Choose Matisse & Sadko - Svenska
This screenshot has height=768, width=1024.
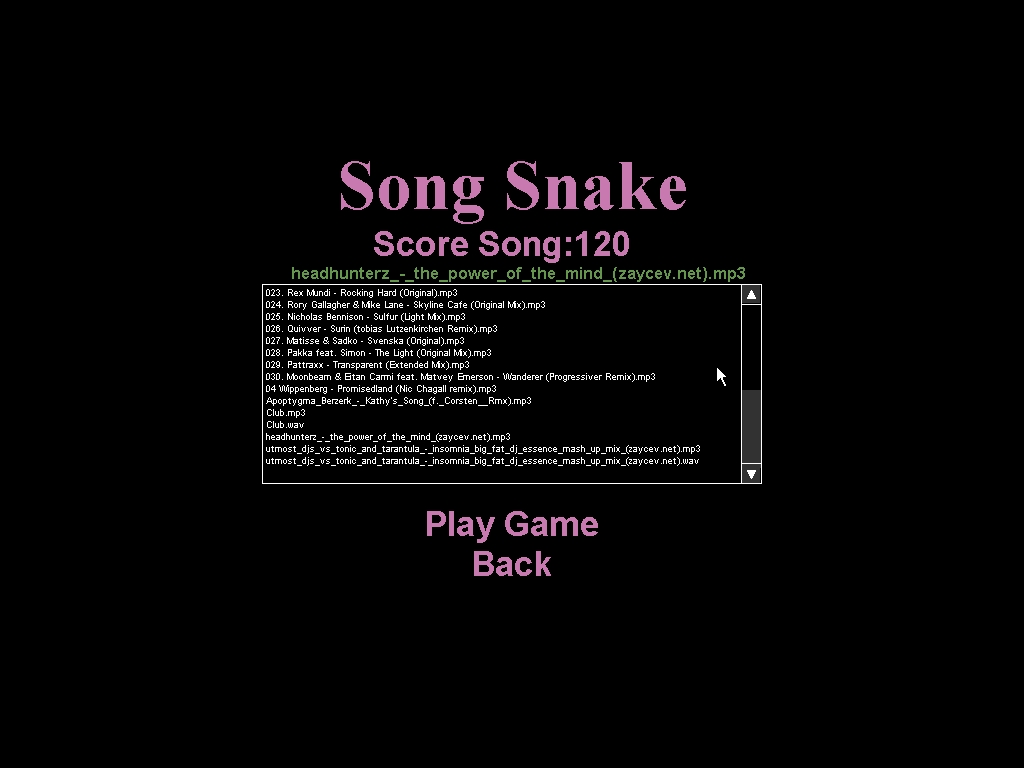[x=364, y=341]
